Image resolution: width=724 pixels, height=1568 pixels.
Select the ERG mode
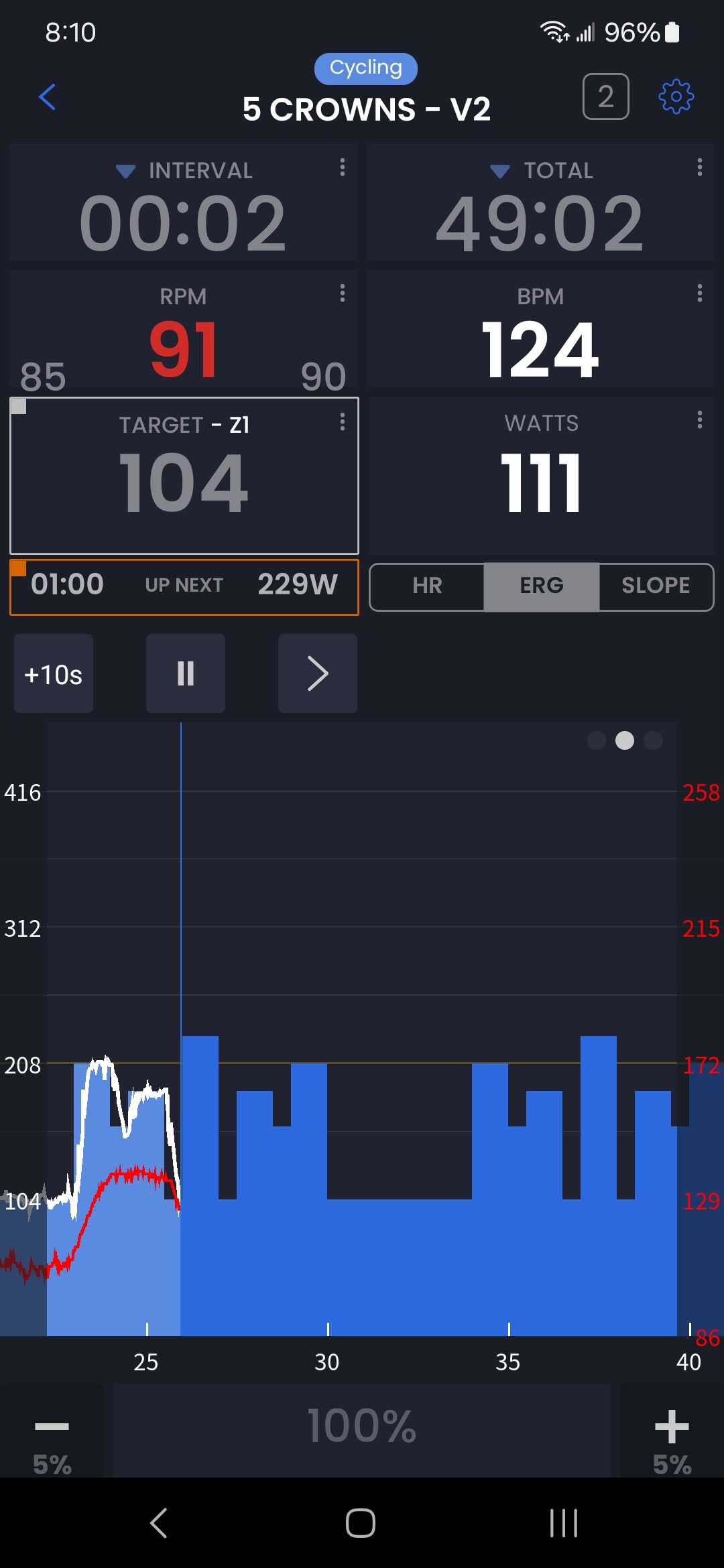(542, 587)
